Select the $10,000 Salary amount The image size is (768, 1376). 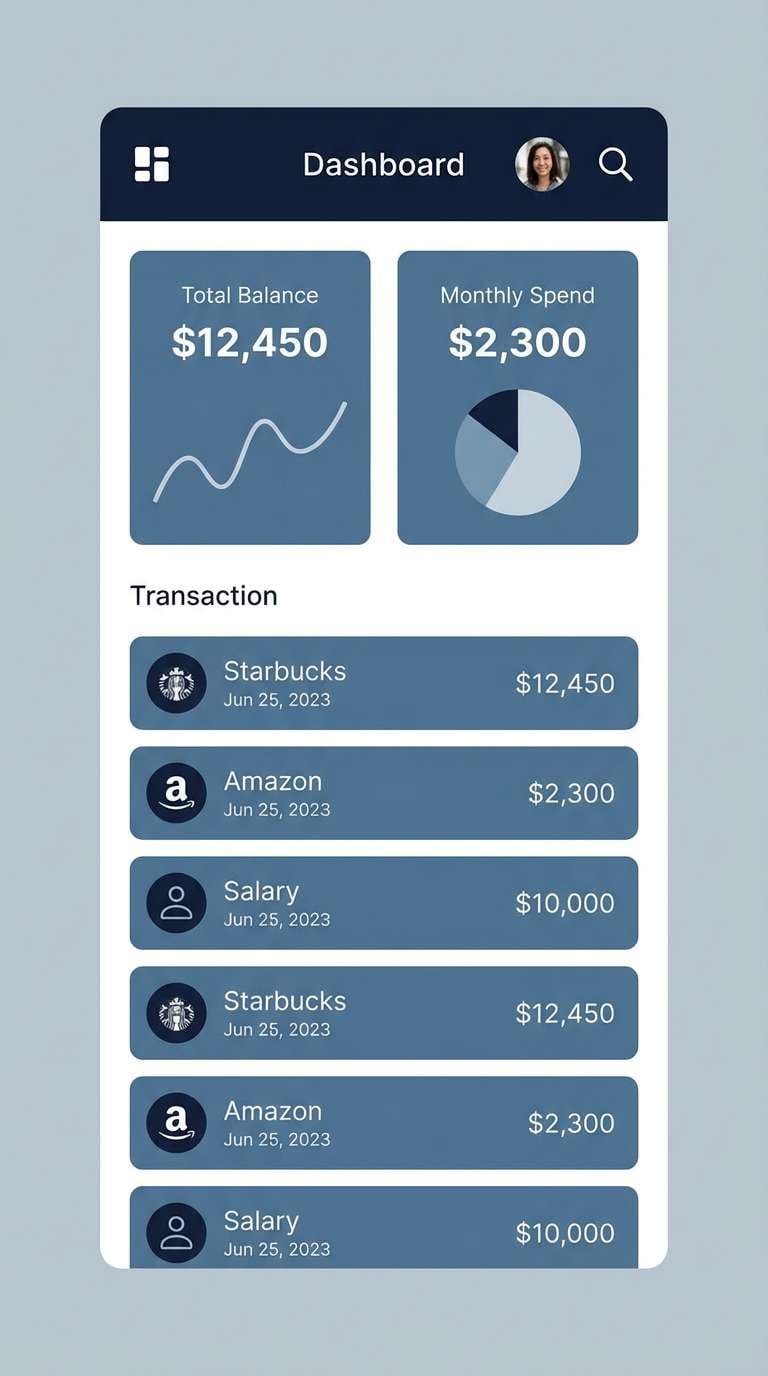coord(563,903)
